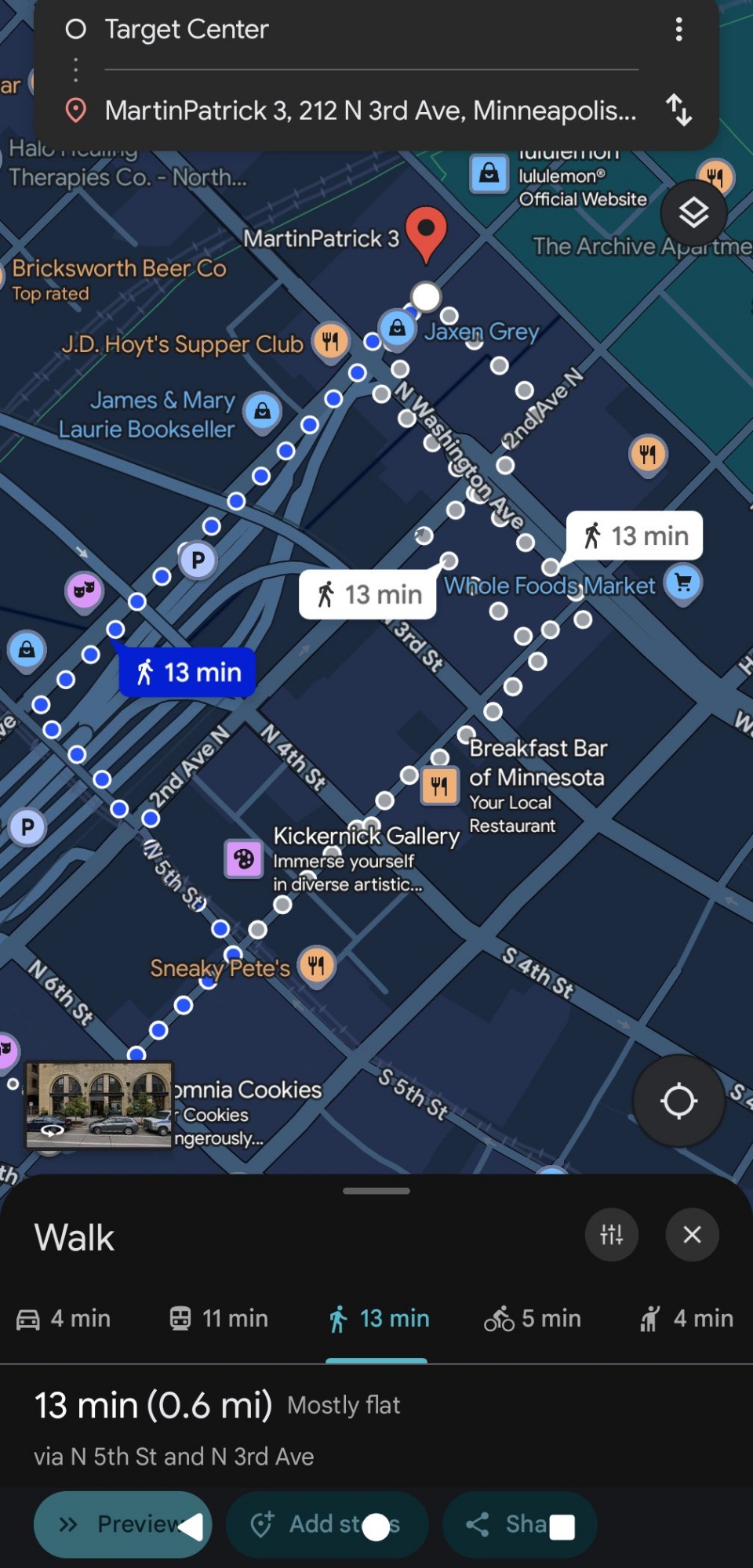Add stops to this route

coord(326,1524)
